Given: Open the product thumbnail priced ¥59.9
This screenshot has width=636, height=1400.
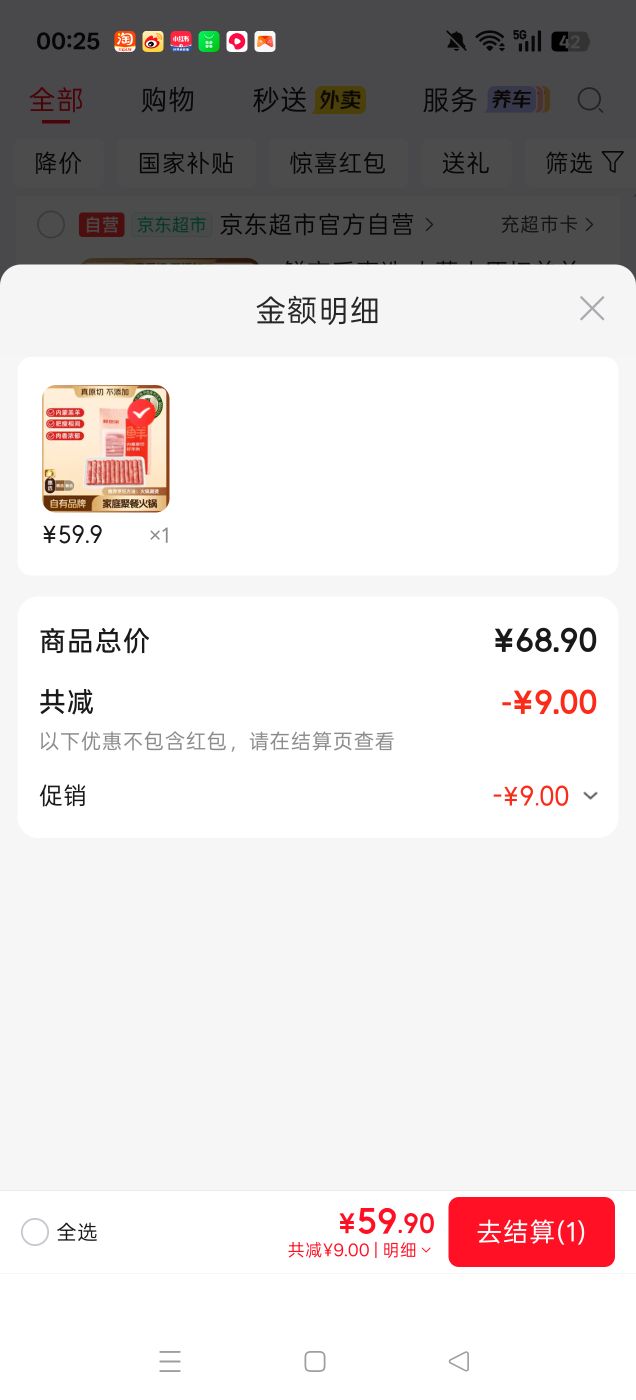Looking at the screenshot, I should point(106,449).
